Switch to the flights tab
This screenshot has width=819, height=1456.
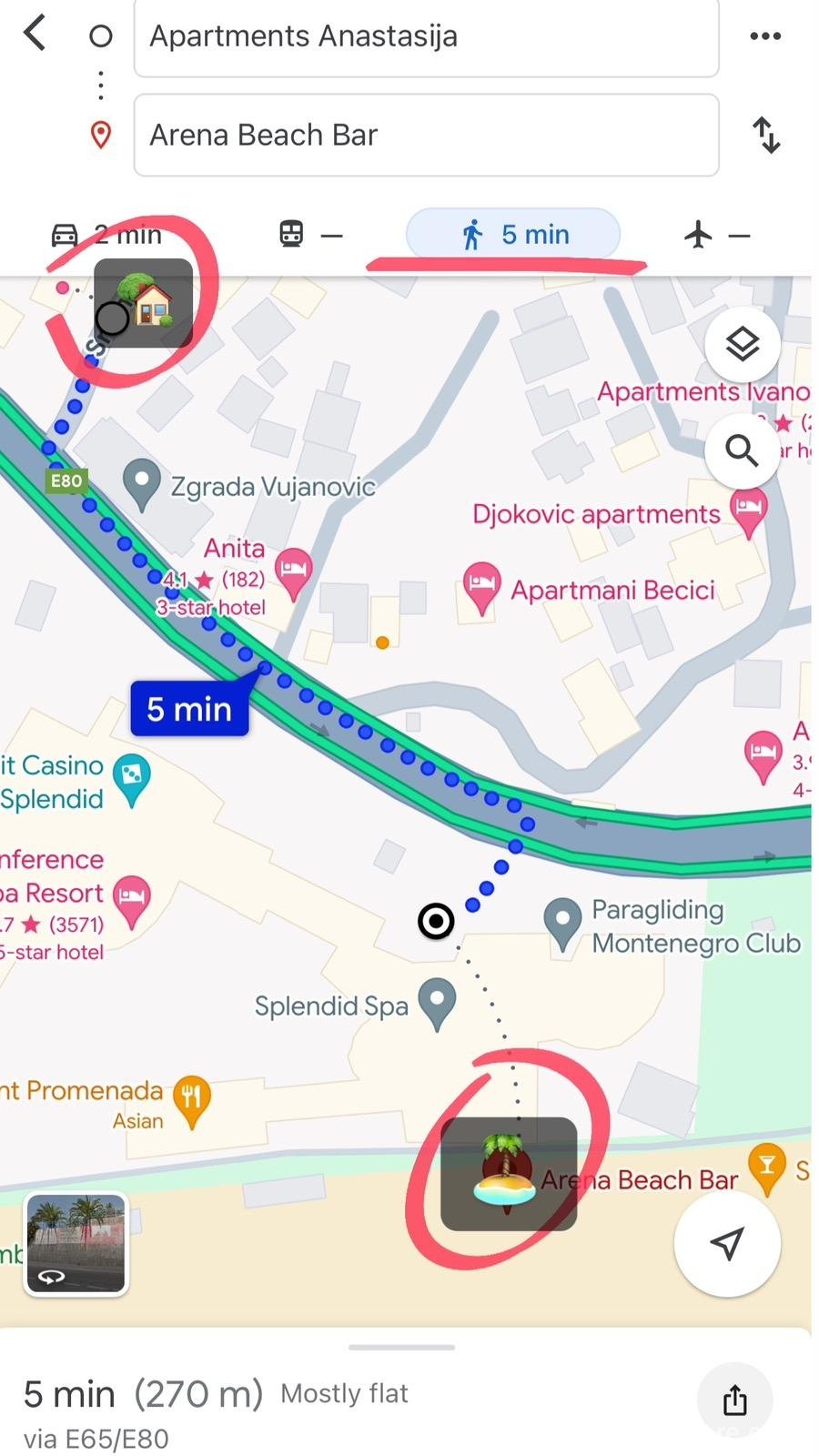(716, 235)
